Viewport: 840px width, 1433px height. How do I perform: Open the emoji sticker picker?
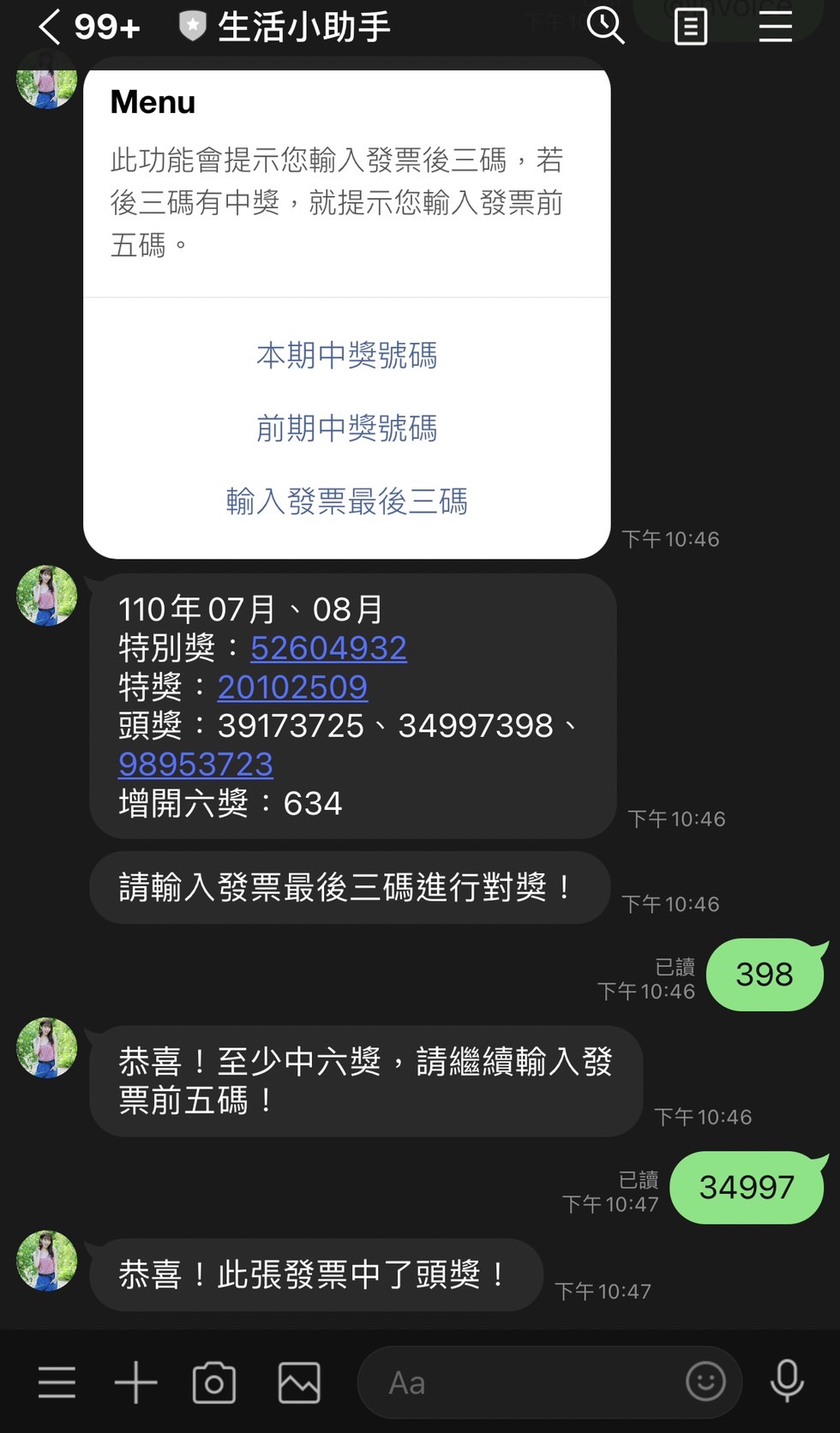[x=706, y=1382]
